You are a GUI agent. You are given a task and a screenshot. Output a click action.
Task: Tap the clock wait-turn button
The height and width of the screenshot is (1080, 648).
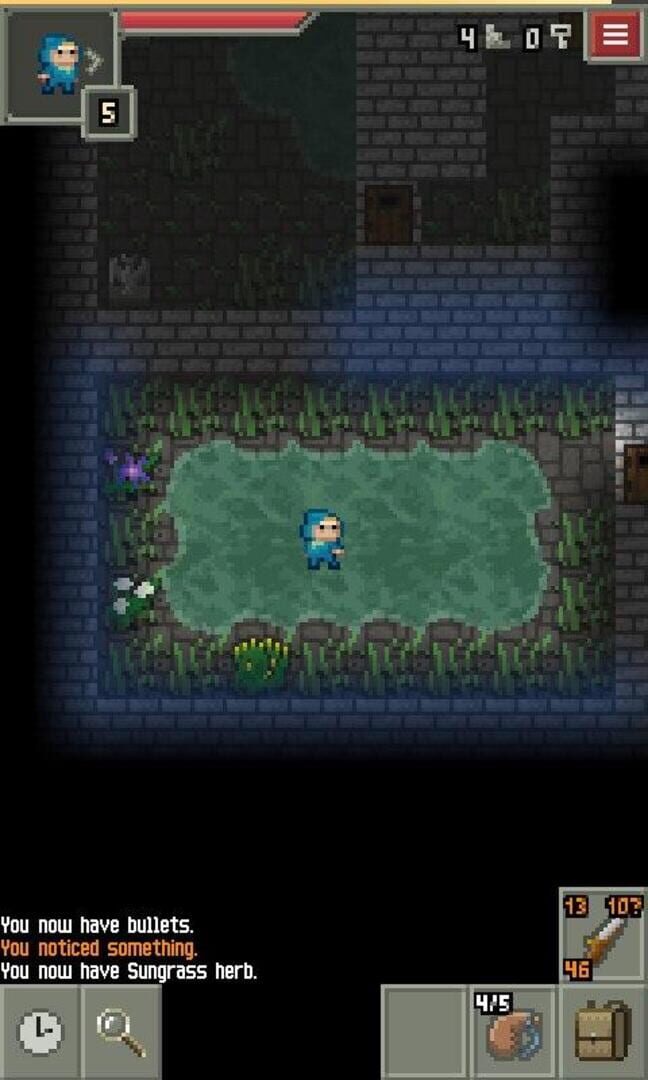40,1032
